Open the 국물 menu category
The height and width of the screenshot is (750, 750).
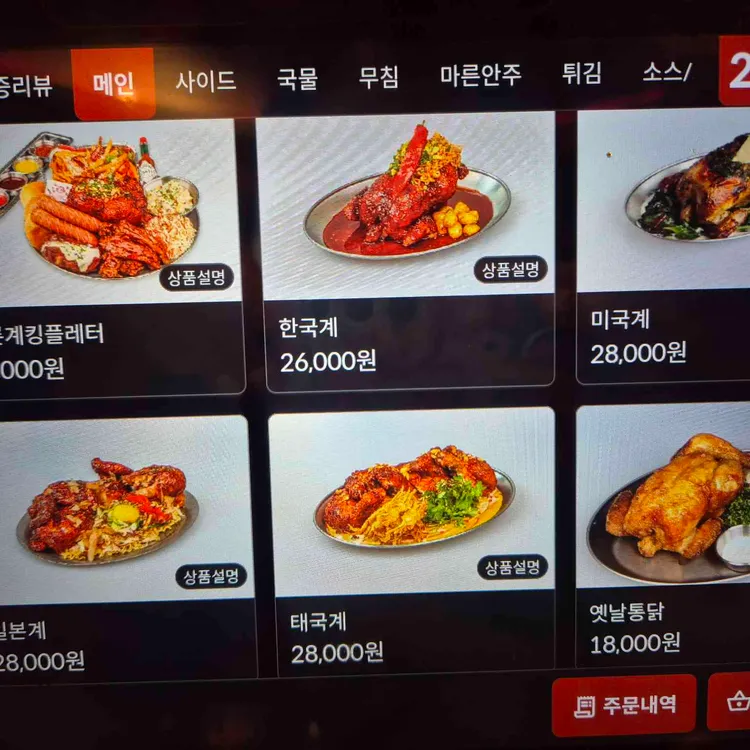pyautogui.click(x=297, y=79)
